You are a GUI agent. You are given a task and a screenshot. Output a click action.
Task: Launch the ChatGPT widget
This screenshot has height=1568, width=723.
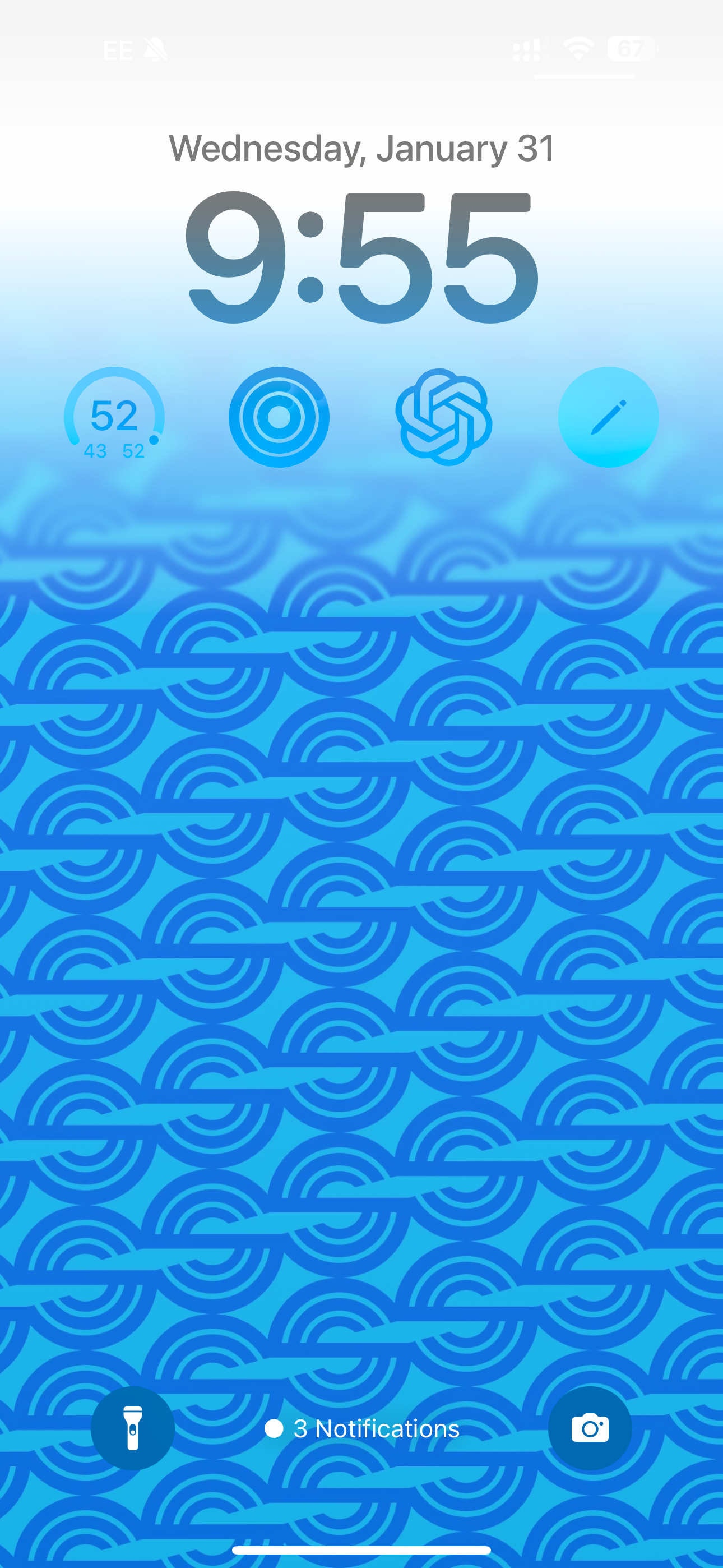[x=444, y=418]
